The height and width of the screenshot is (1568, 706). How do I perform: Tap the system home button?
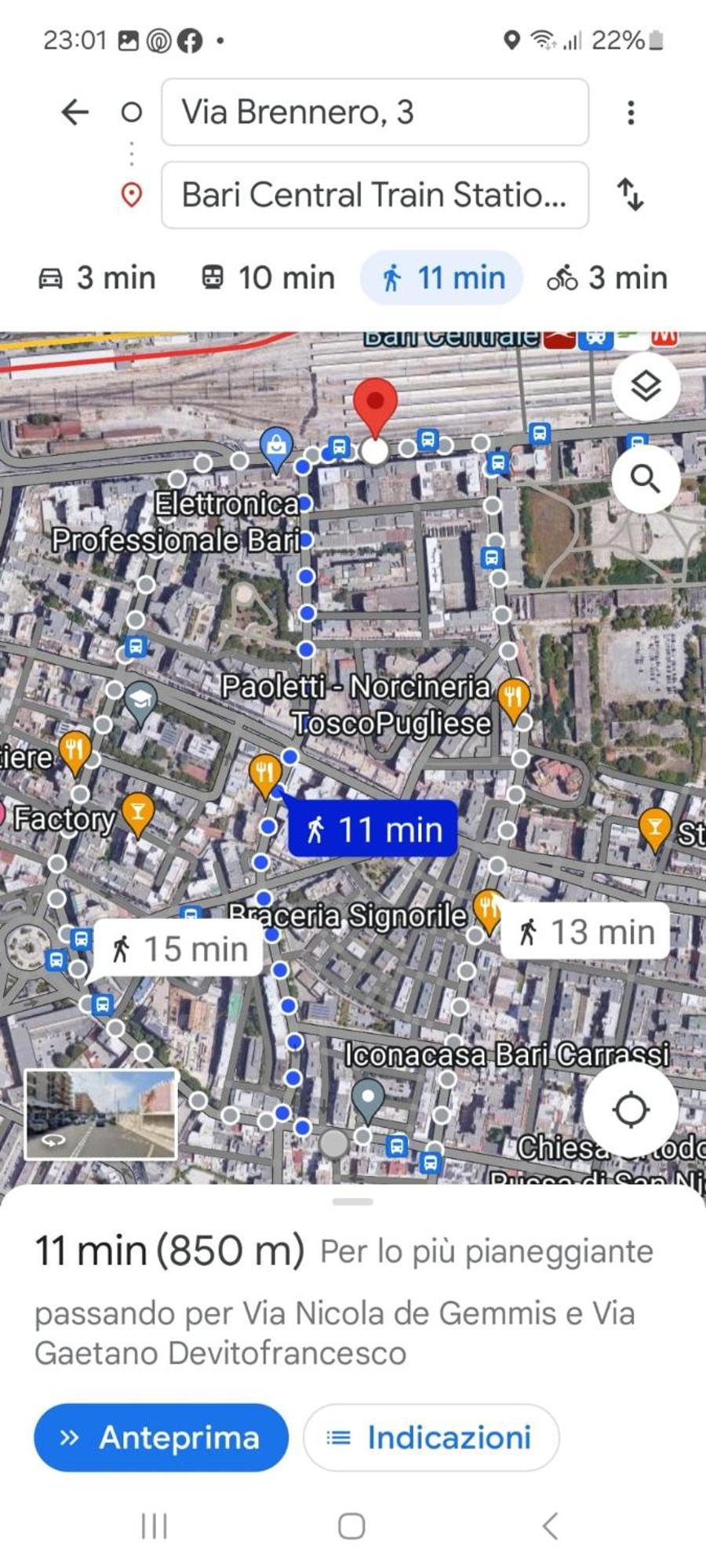click(351, 1526)
